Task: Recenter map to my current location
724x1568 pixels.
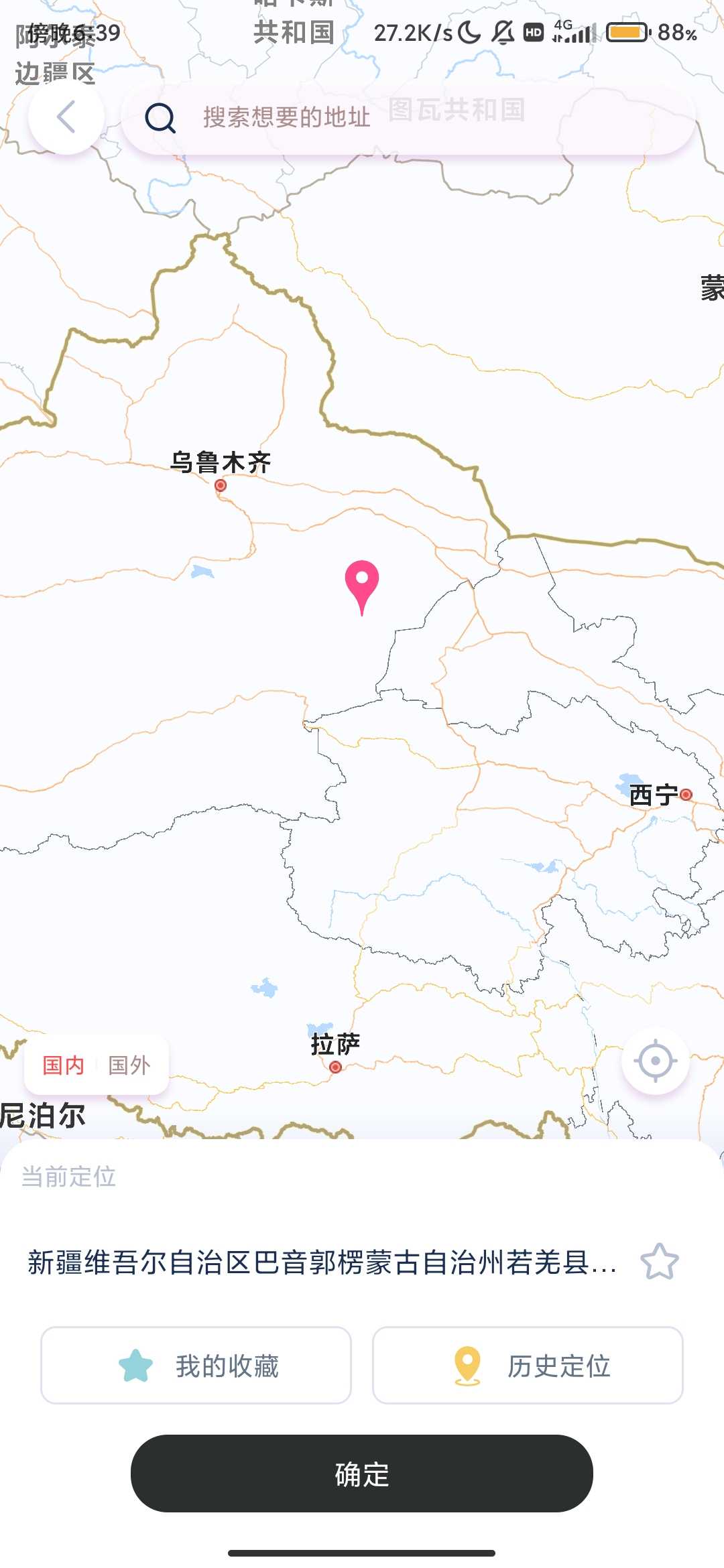Action: click(655, 1061)
